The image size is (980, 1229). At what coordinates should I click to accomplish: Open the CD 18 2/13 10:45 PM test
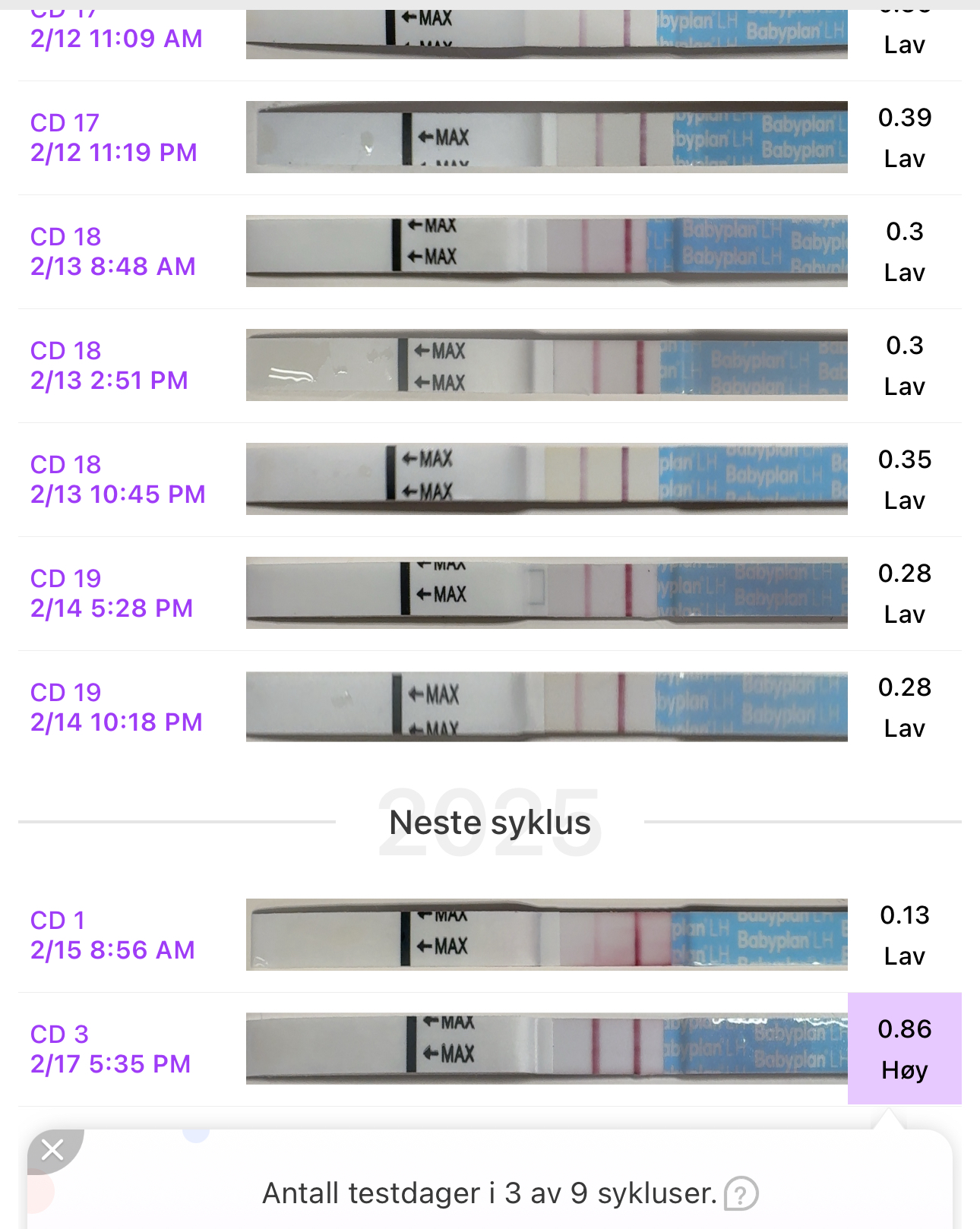546,479
